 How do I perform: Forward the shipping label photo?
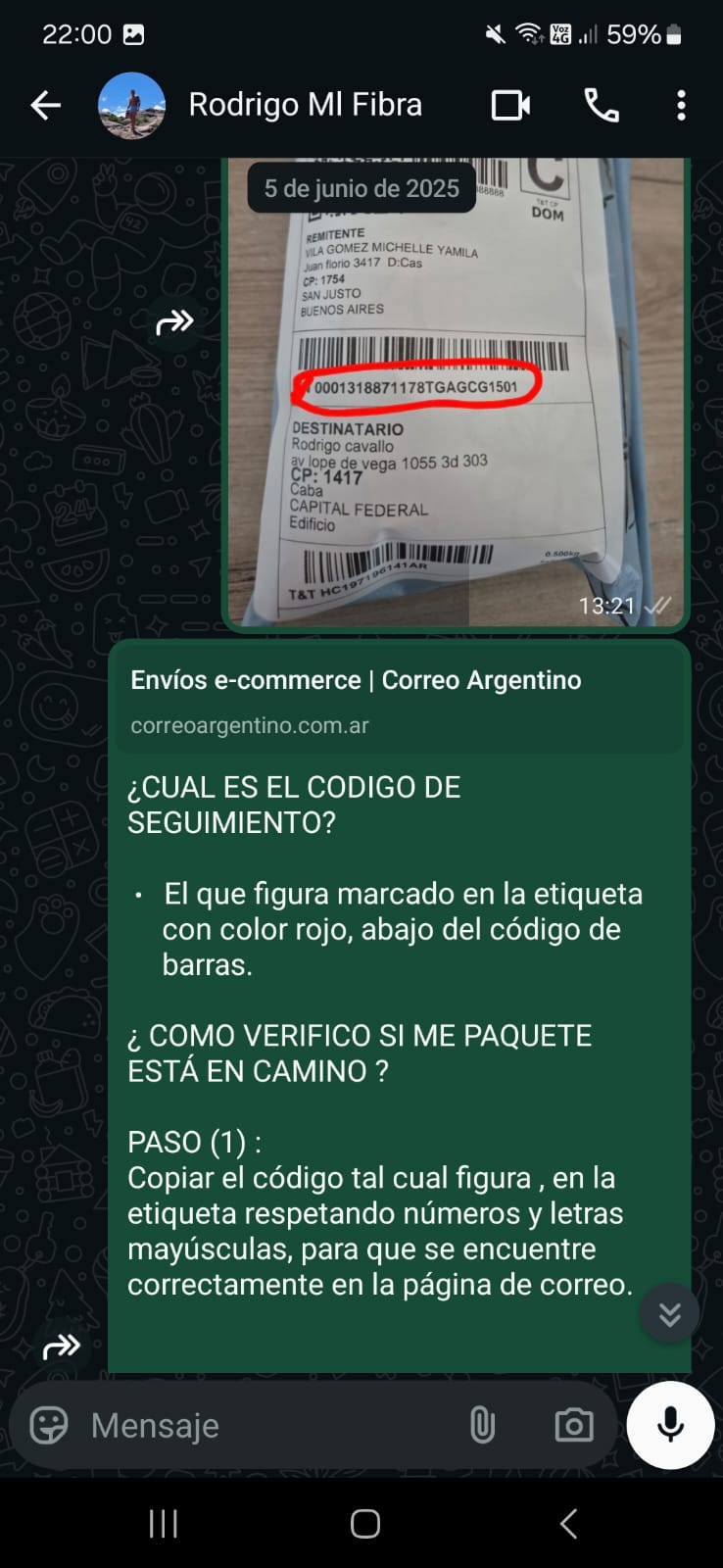175,321
